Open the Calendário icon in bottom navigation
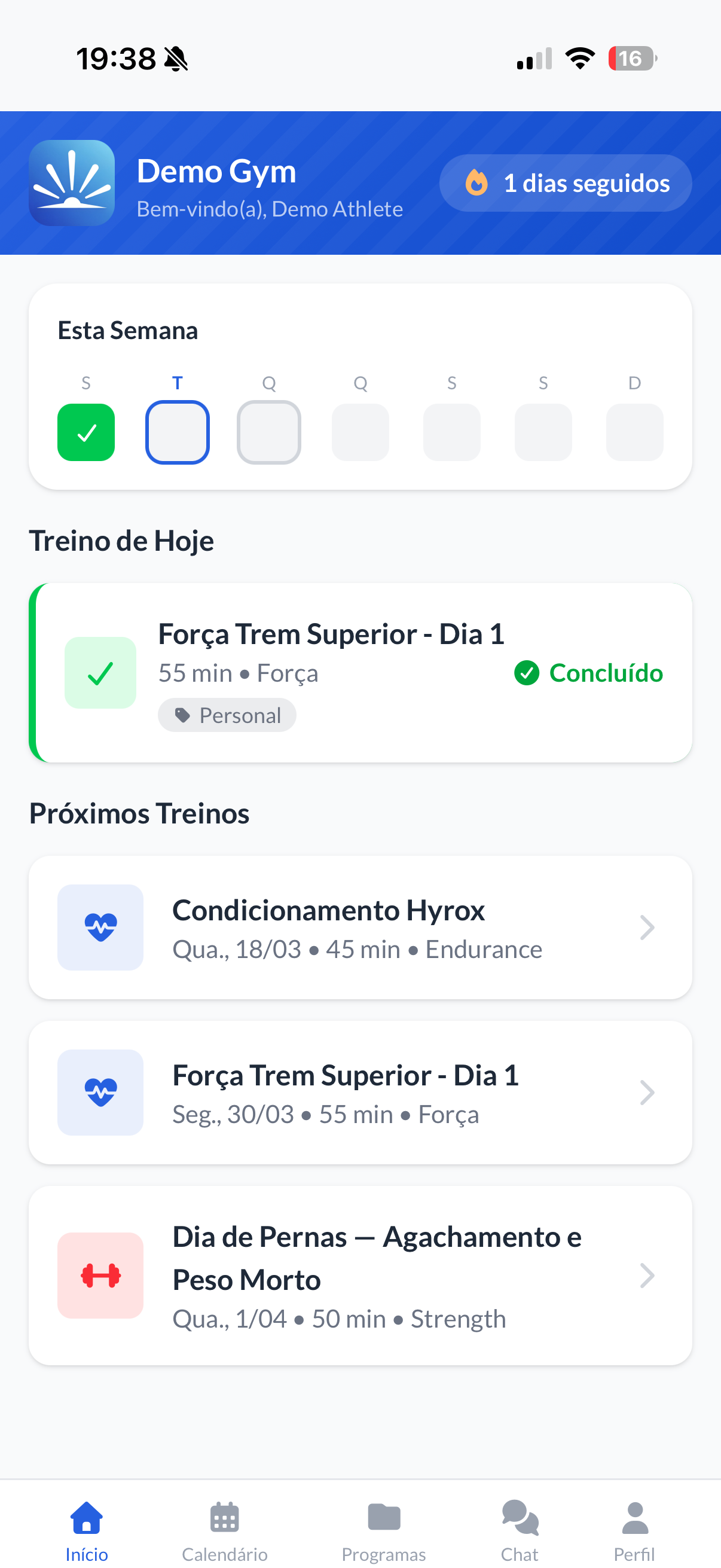This screenshot has width=721, height=1568. (225, 1517)
